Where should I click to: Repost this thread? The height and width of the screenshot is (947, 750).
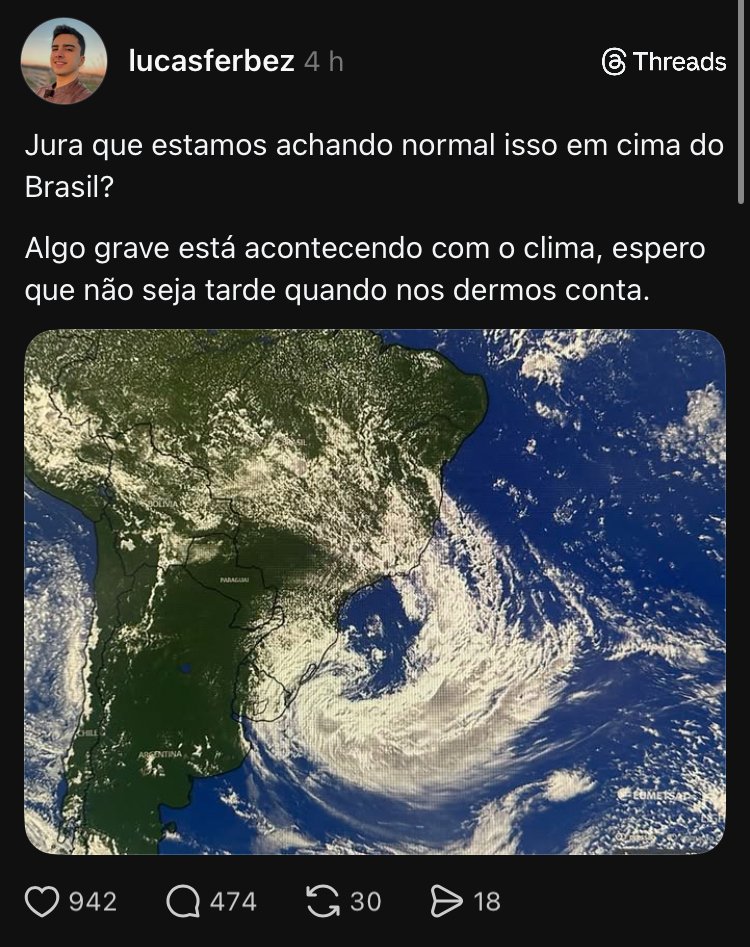tap(322, 902)
